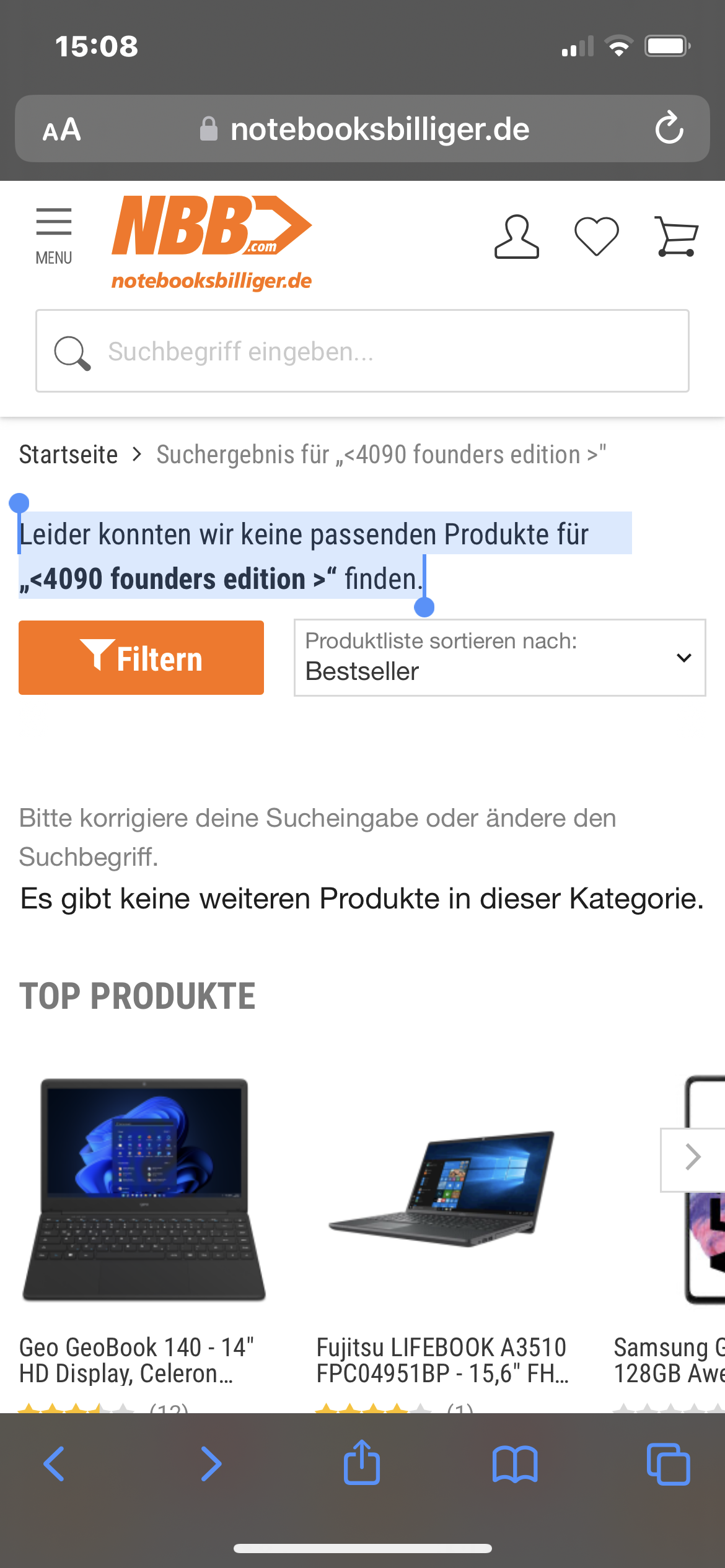Open the AA reader options

pyautogui.click(x=61, y=129)
